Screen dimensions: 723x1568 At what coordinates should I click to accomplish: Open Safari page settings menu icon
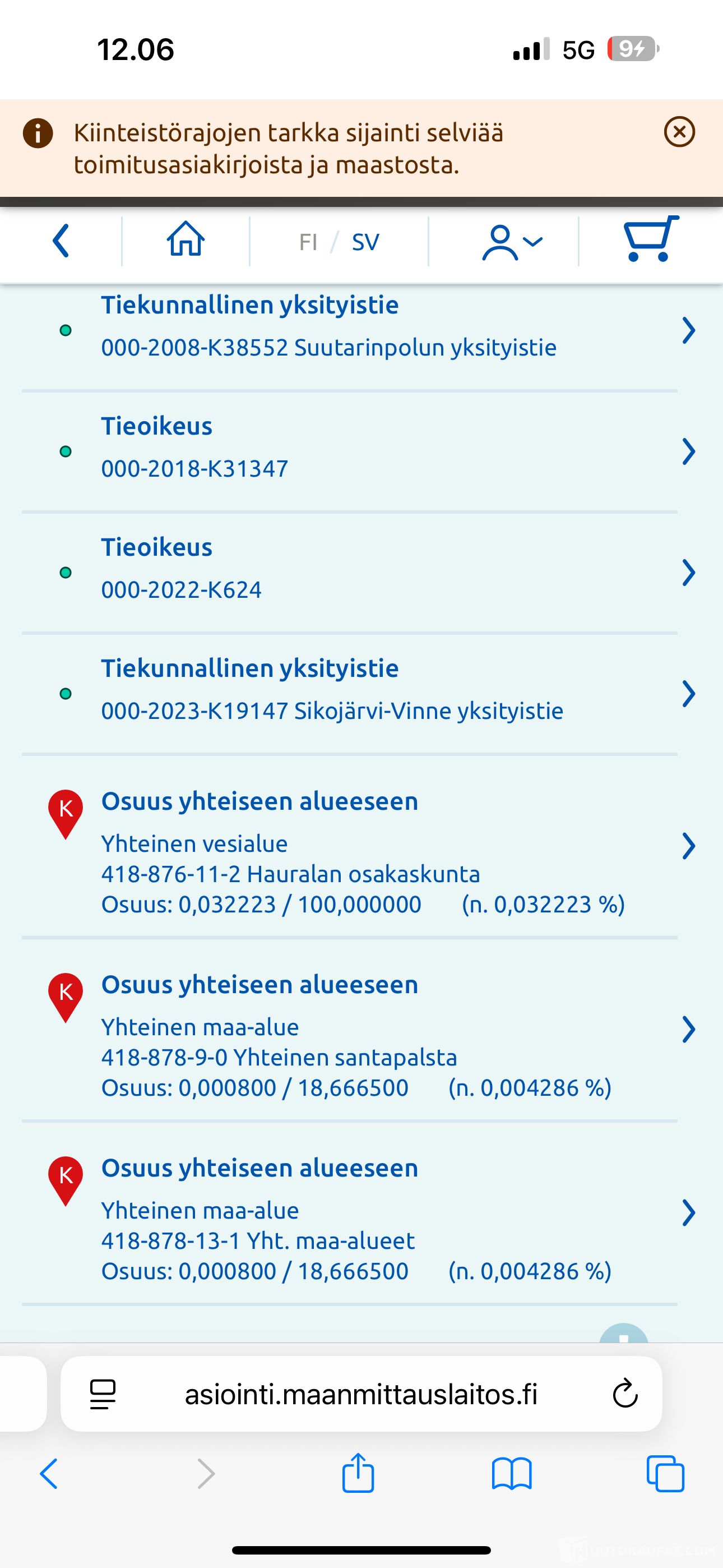(102, 1394)
